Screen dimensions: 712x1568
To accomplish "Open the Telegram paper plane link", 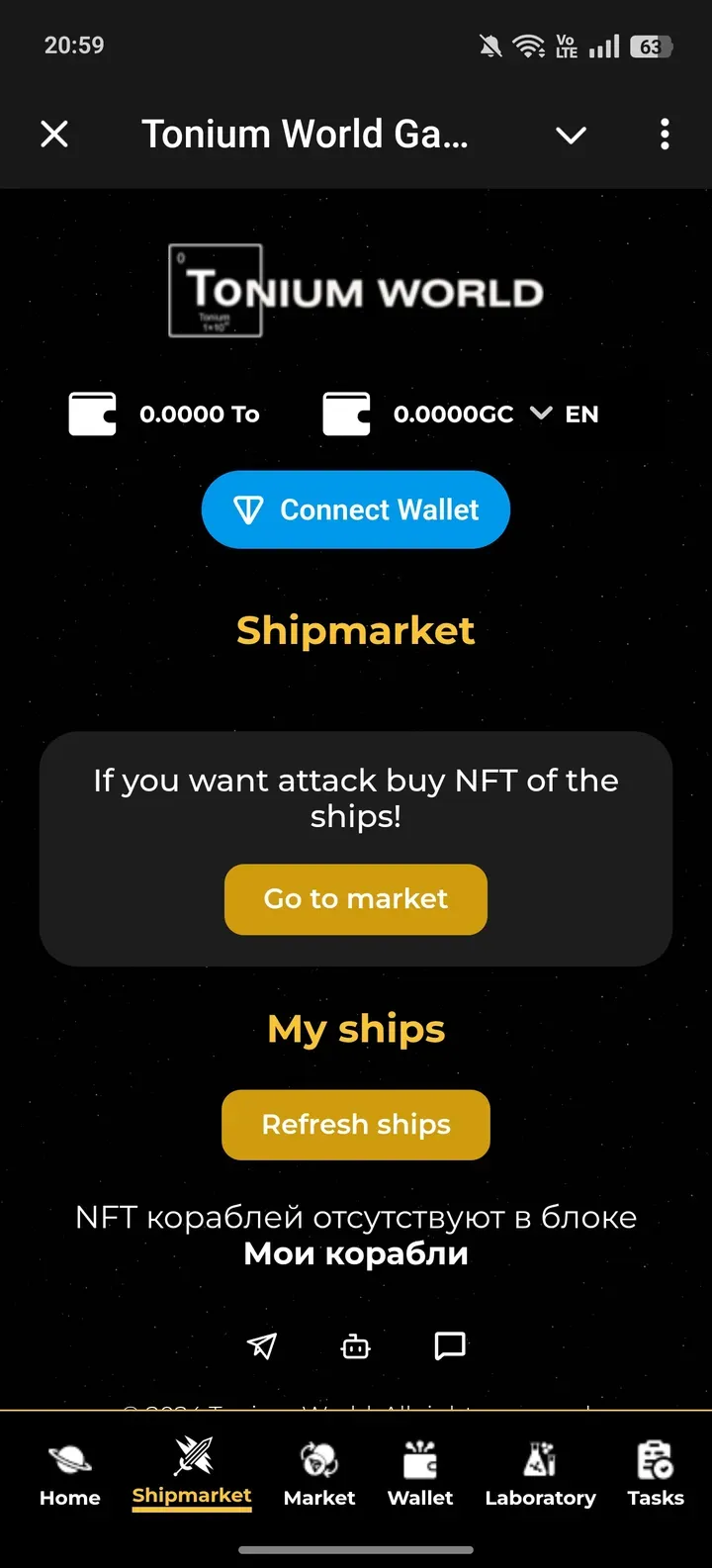I will 262,1345.
